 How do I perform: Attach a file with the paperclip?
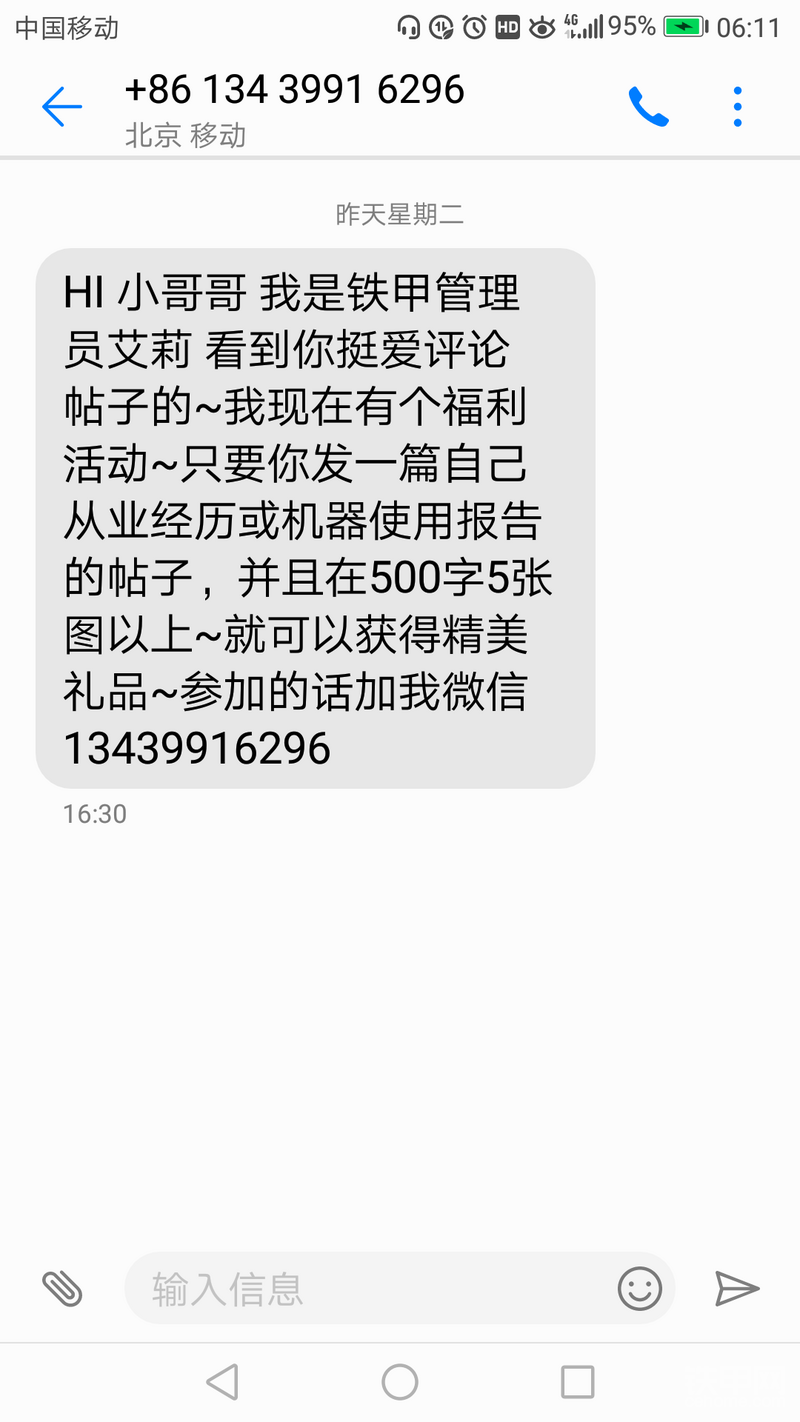(62, 1289)
